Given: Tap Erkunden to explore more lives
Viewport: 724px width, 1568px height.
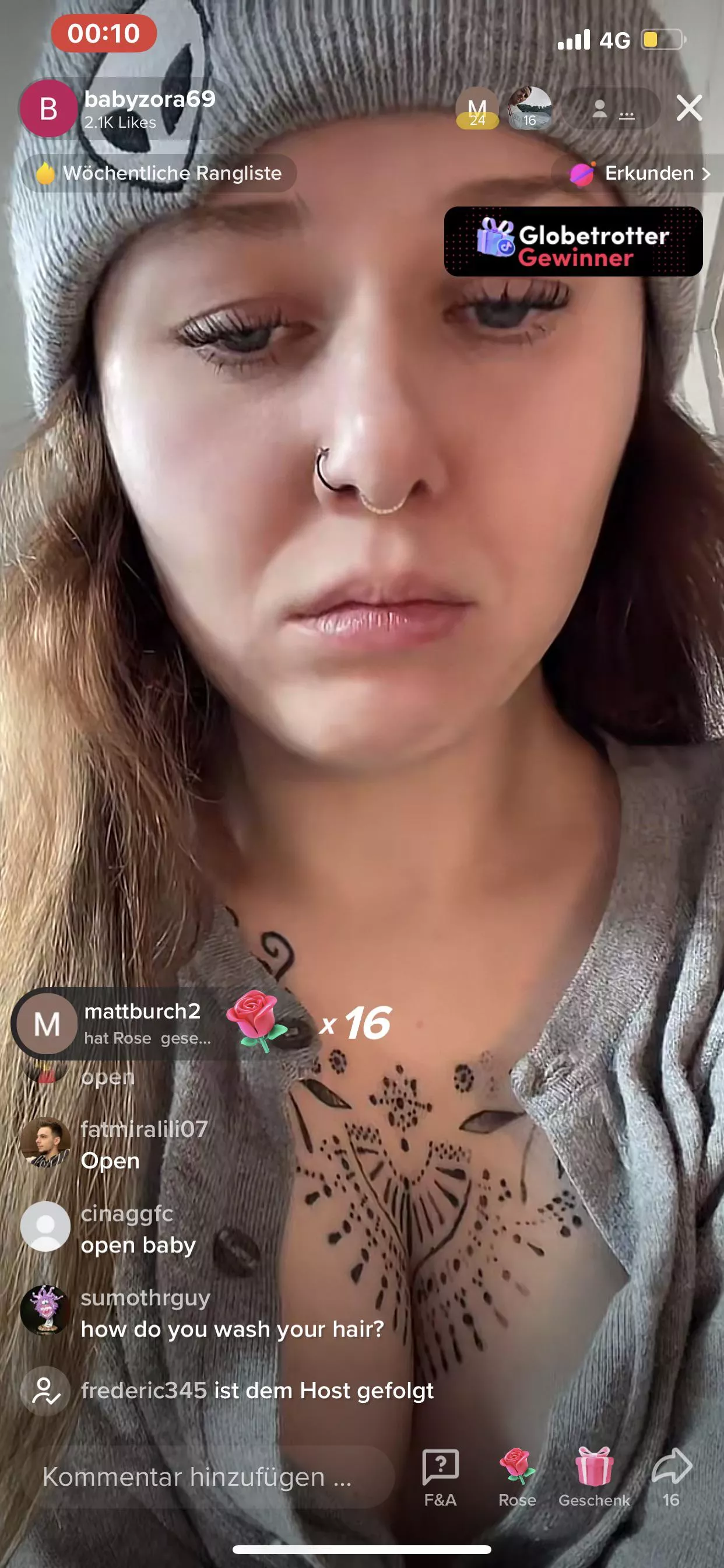Looking at the screenshot, I should click(x=641, y=173).
